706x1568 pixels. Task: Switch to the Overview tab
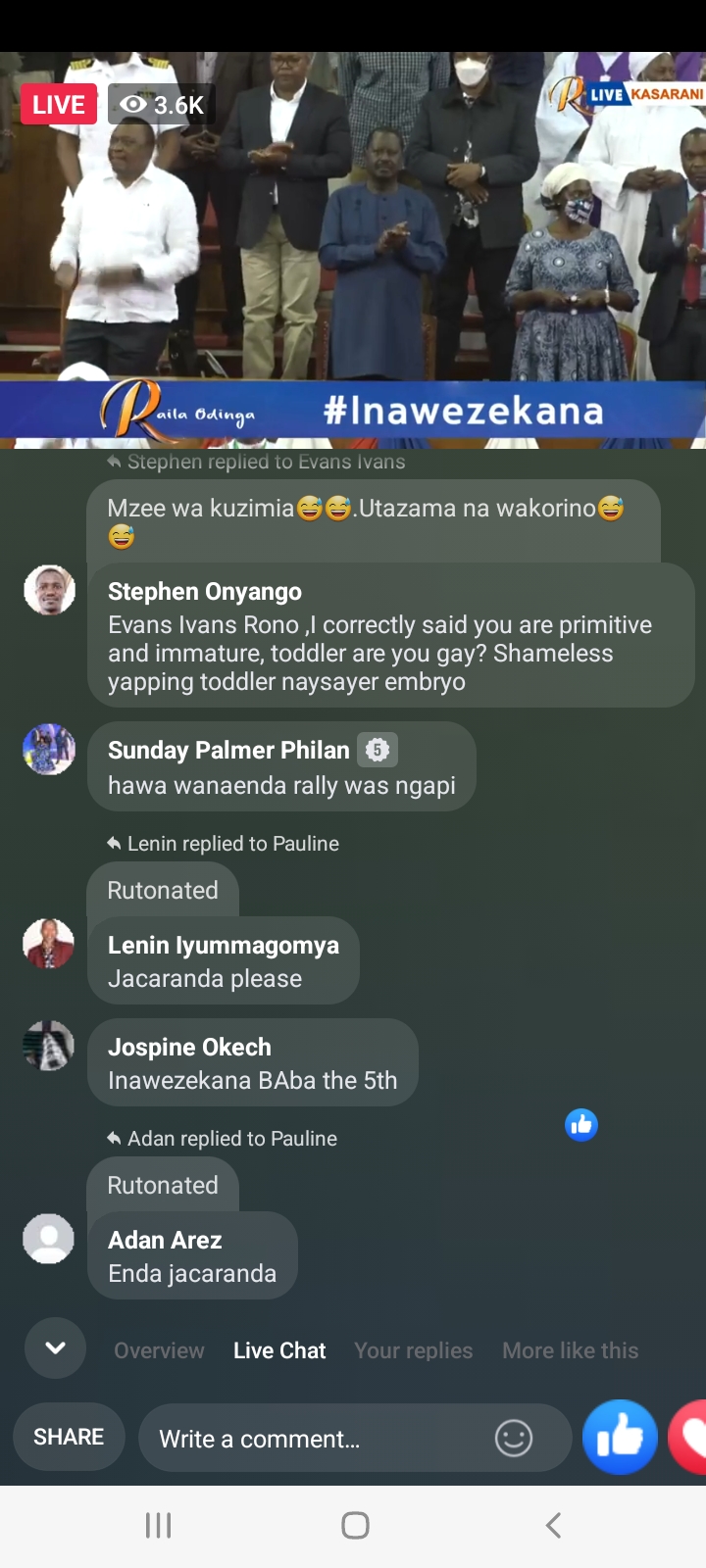(x=159, y=1350)
